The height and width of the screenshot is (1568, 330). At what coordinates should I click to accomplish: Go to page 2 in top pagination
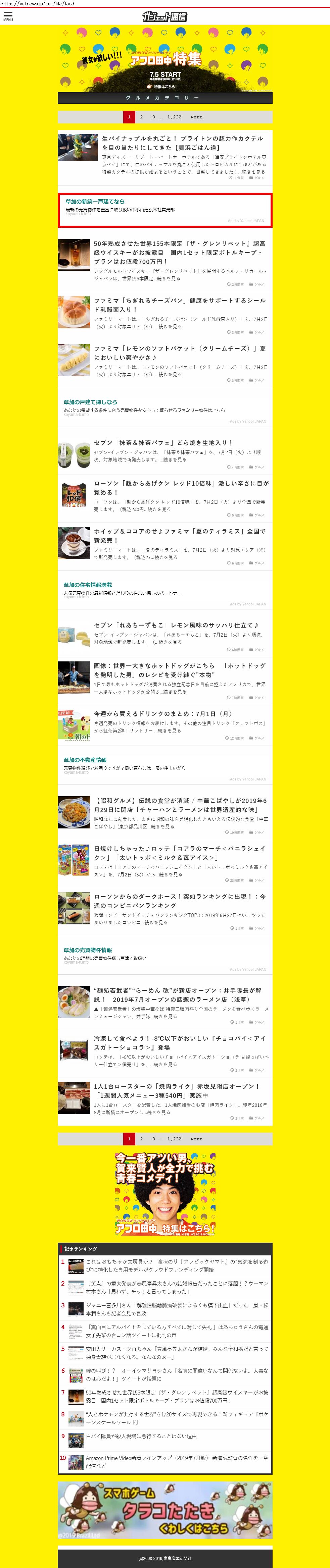(141, 117)
